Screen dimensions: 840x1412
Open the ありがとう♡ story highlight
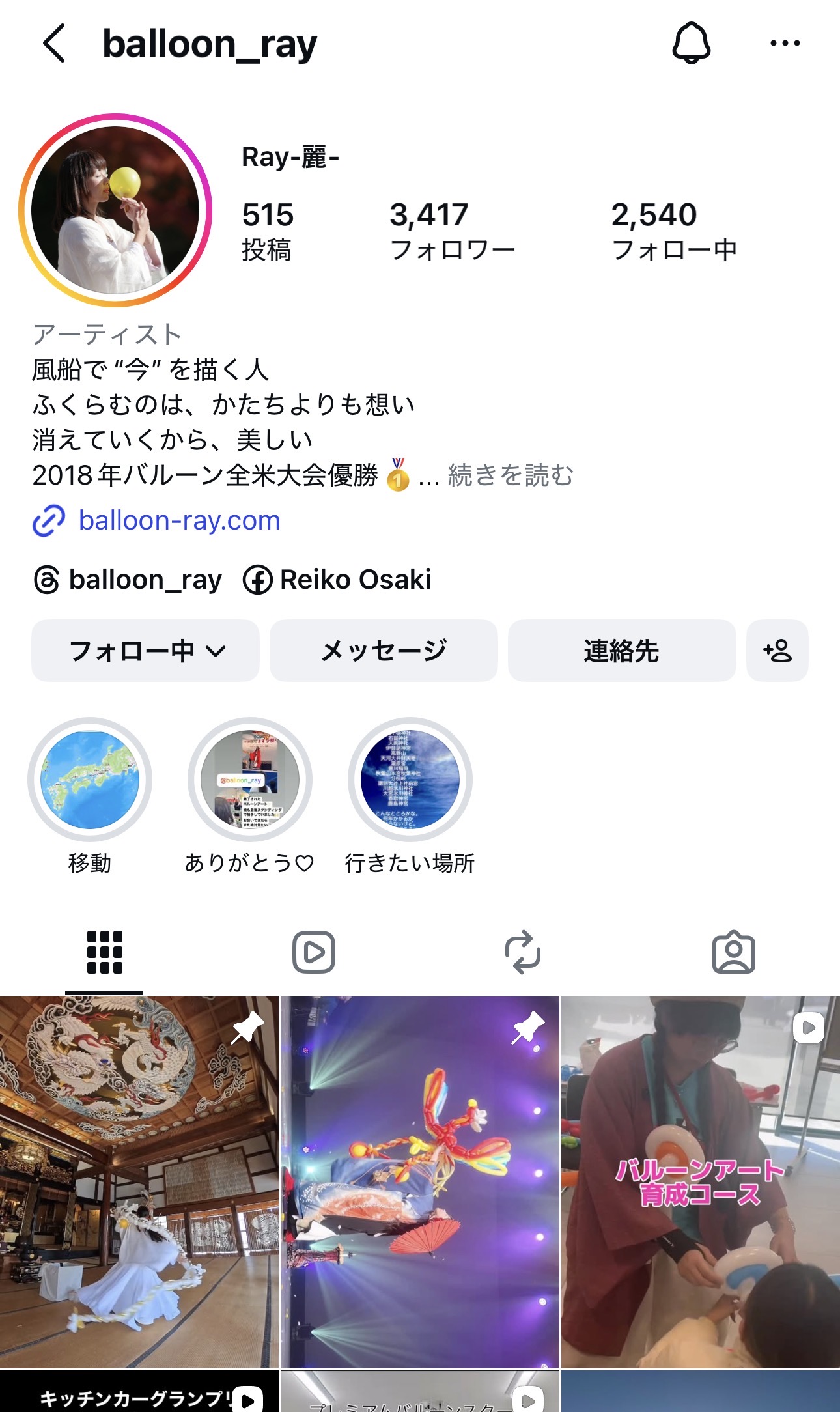click(x=250, y=780)
